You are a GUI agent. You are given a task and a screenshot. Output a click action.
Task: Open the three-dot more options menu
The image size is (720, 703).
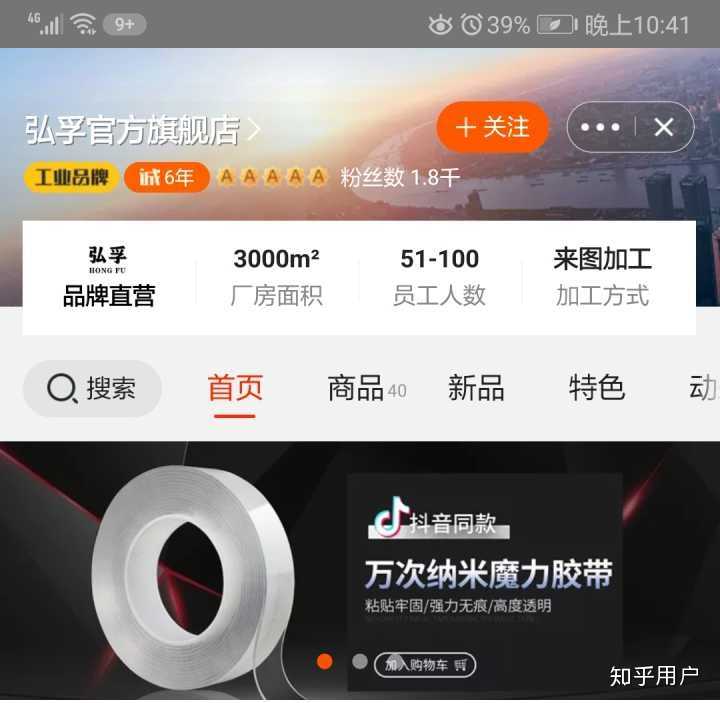[600, 127]
